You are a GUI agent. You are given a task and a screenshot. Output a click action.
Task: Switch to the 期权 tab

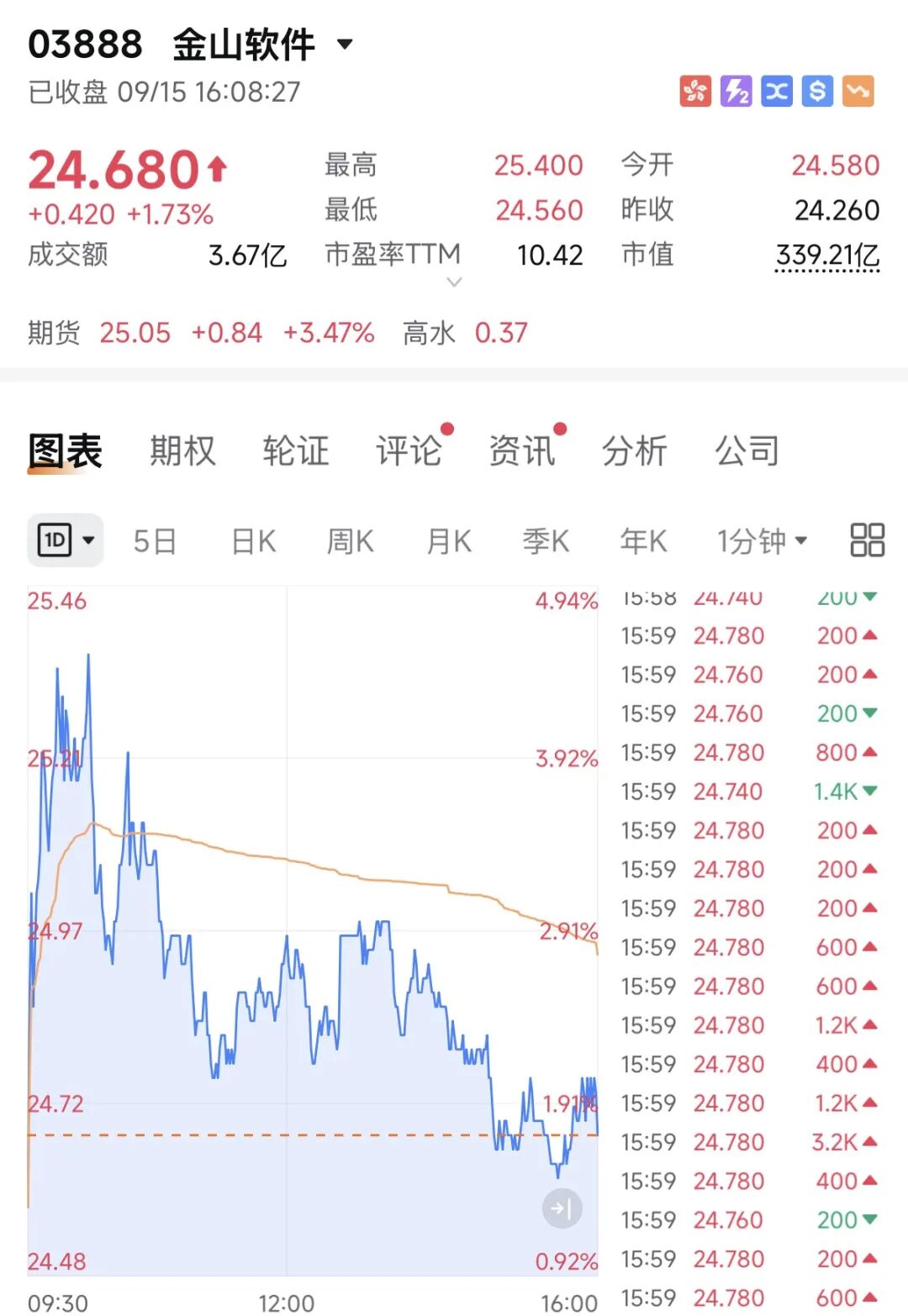tap(182, 451)
